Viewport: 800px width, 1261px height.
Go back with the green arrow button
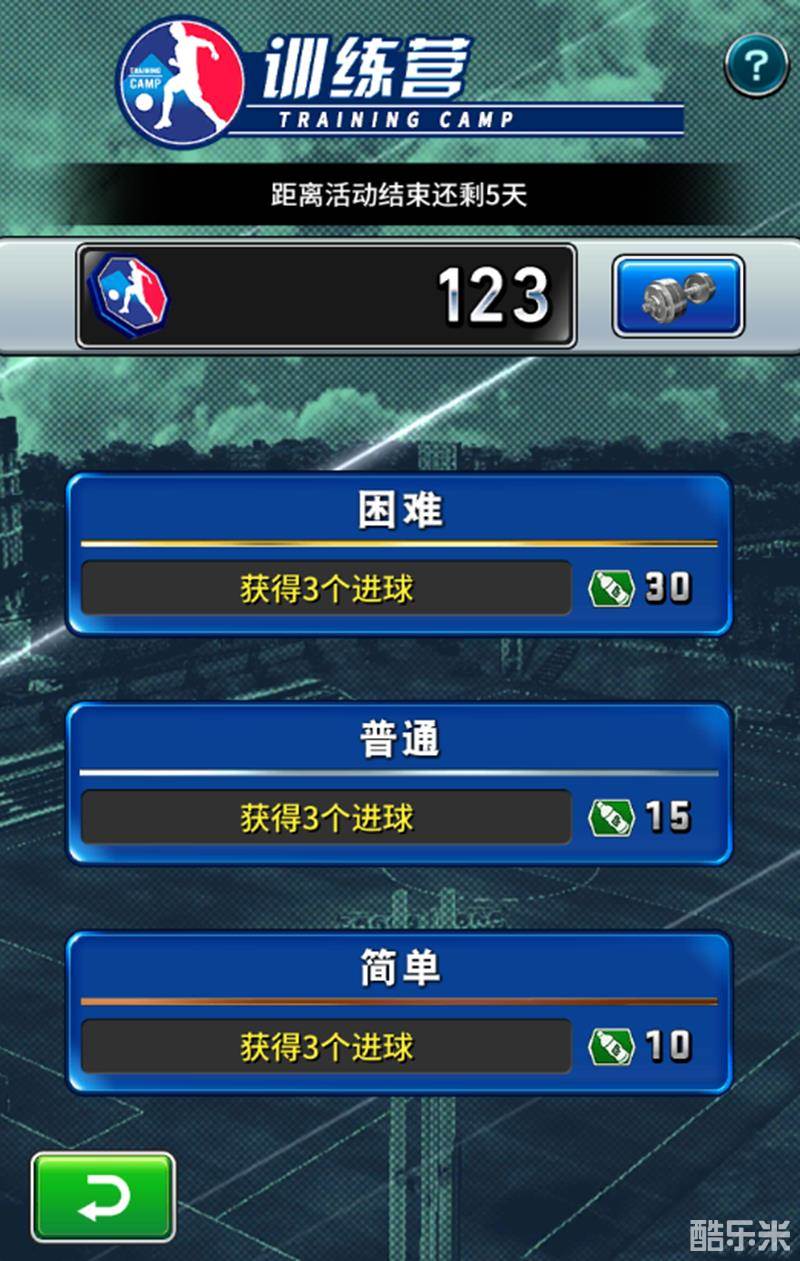103,1197
